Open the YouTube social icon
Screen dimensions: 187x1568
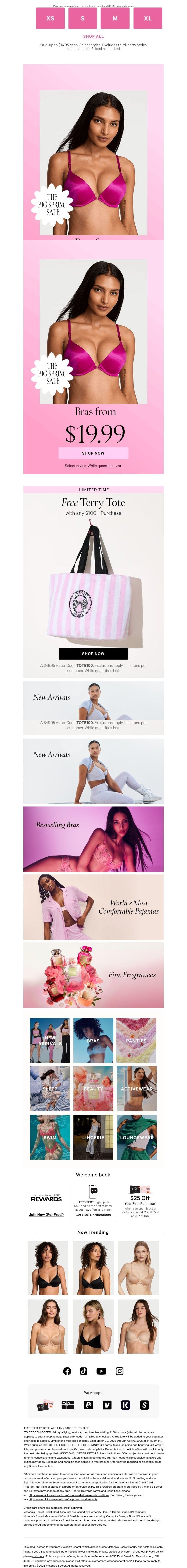point(101,1371)
